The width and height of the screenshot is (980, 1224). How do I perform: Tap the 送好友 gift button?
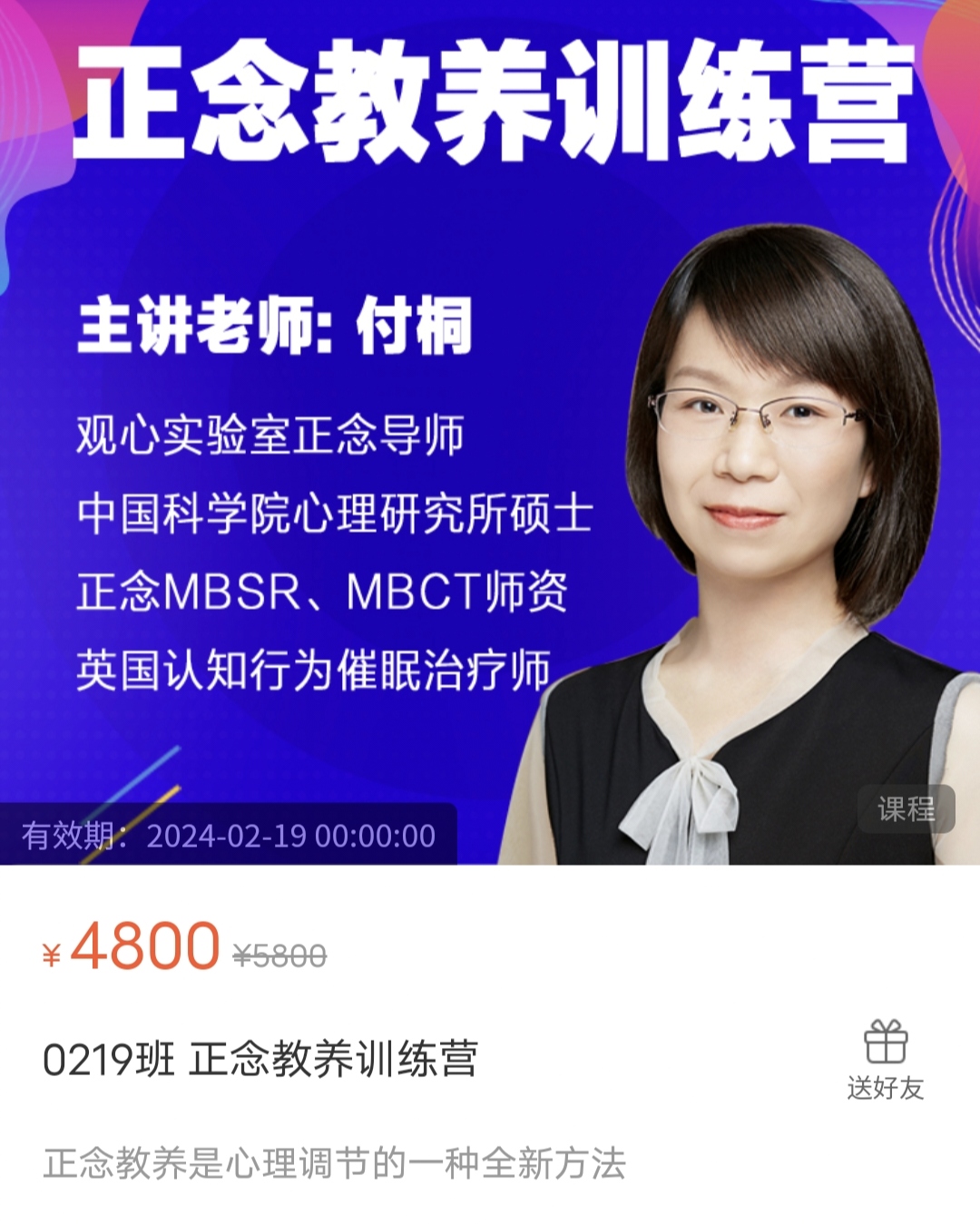[x=885, y=1059]
